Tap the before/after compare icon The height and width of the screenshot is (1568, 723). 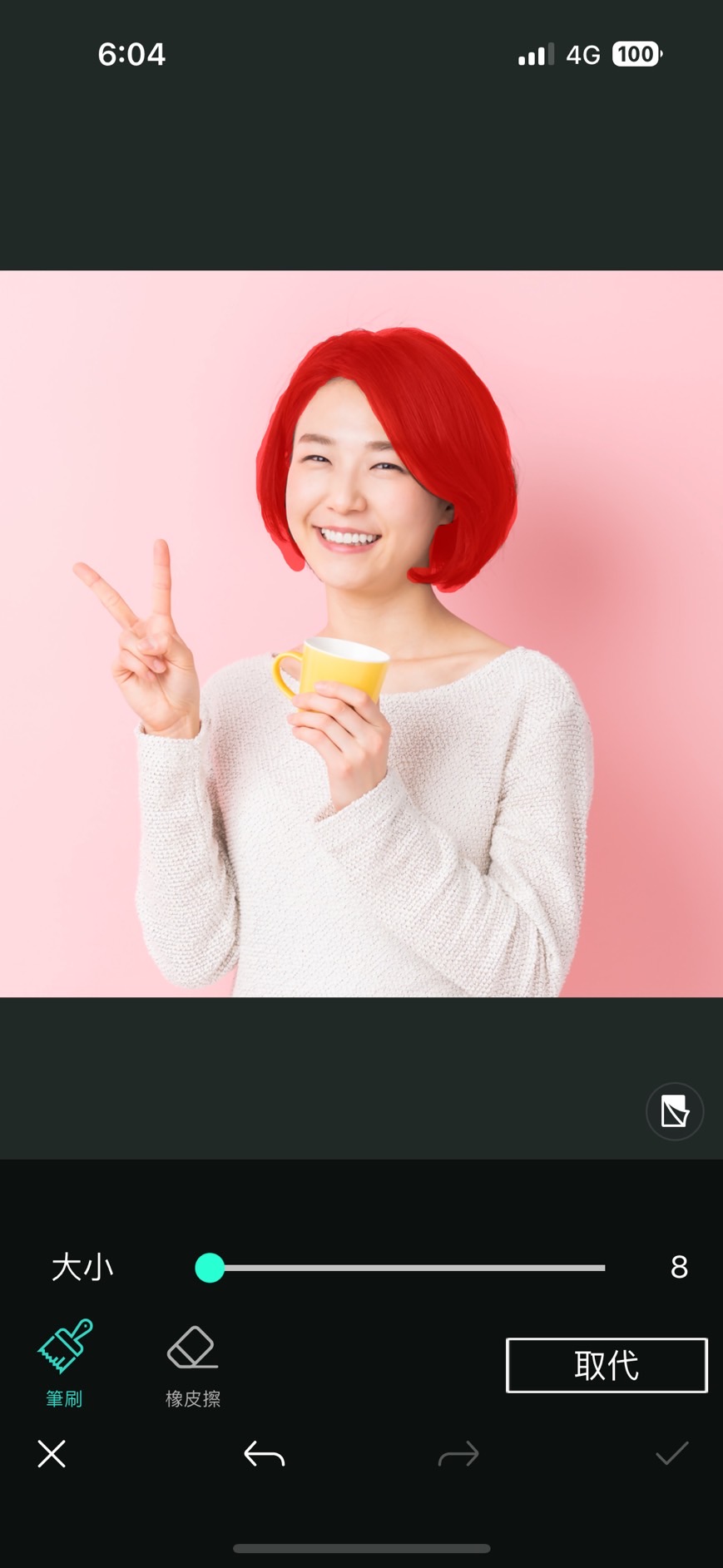coord(675,1111)
